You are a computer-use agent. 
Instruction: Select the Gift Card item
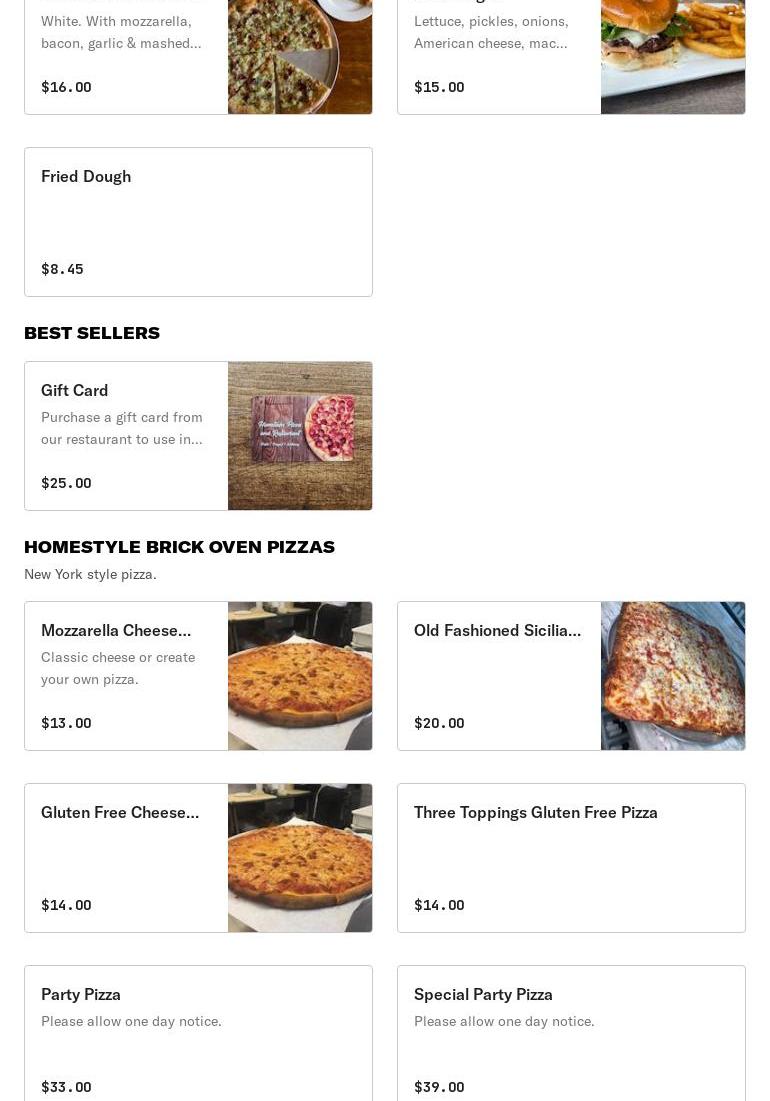click(198, 436)
